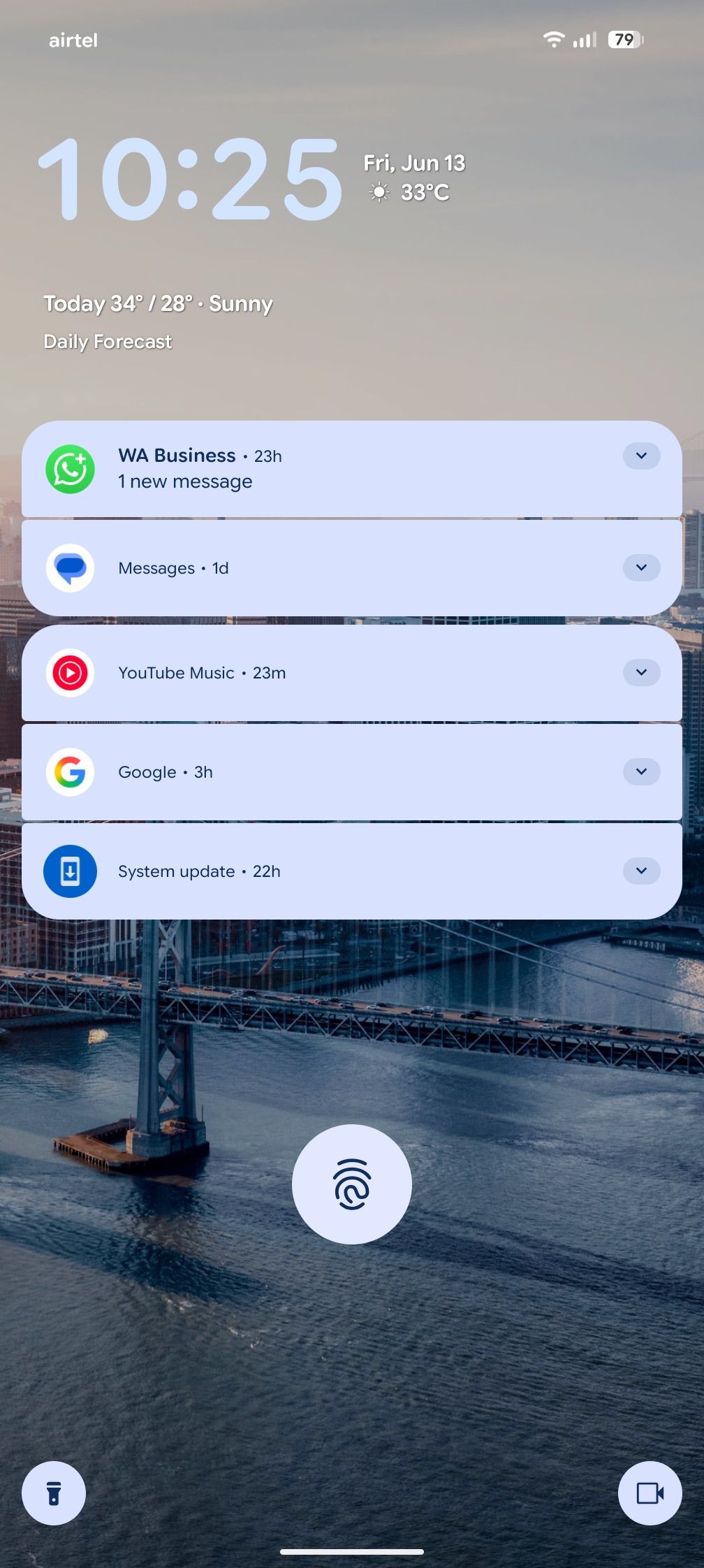Expand the Messages notification chevron

pyautogui.click(x=641, y=567)
